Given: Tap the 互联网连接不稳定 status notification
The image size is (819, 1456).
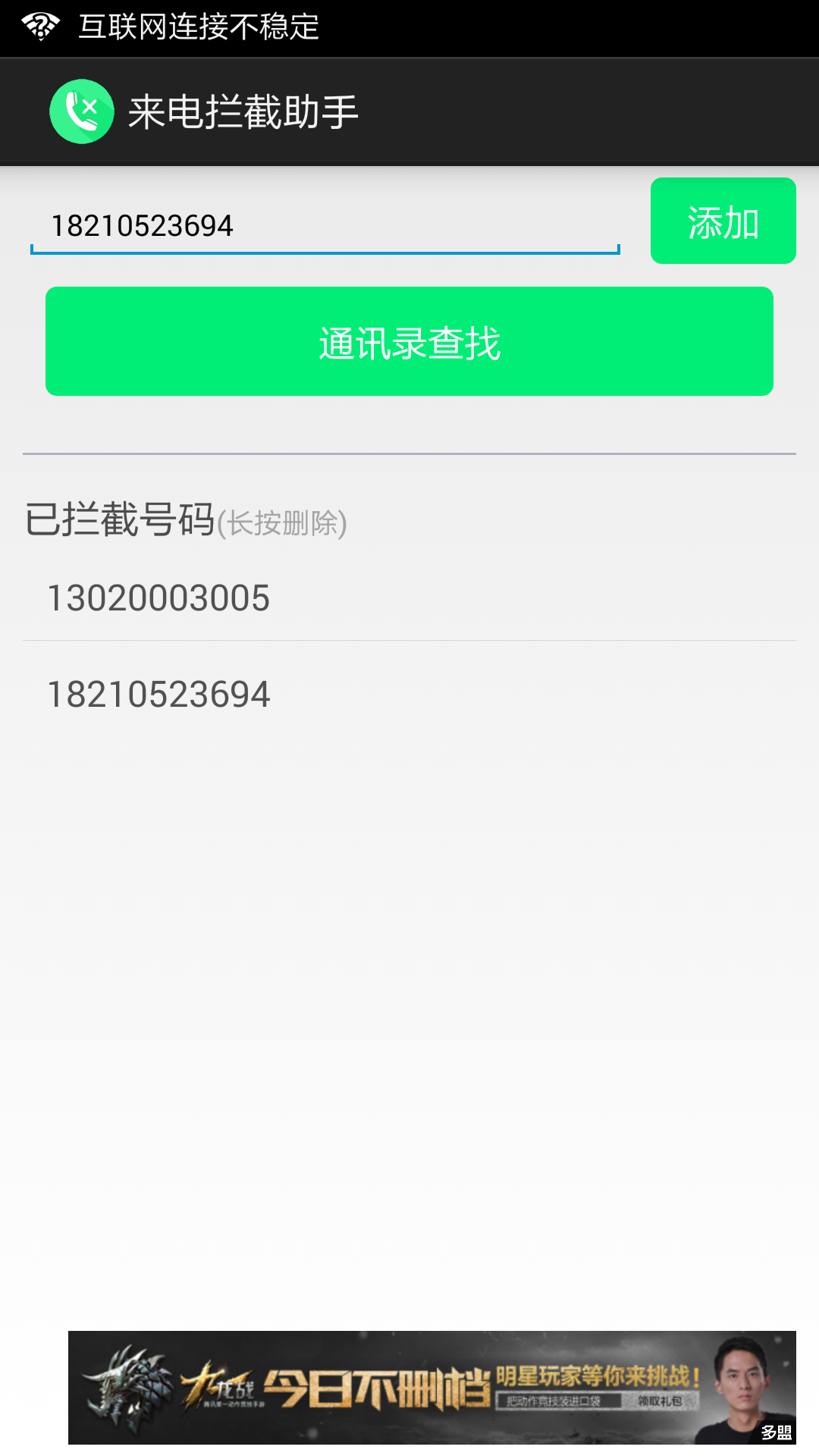Looking at the screenshot, I should coord(199,25).
